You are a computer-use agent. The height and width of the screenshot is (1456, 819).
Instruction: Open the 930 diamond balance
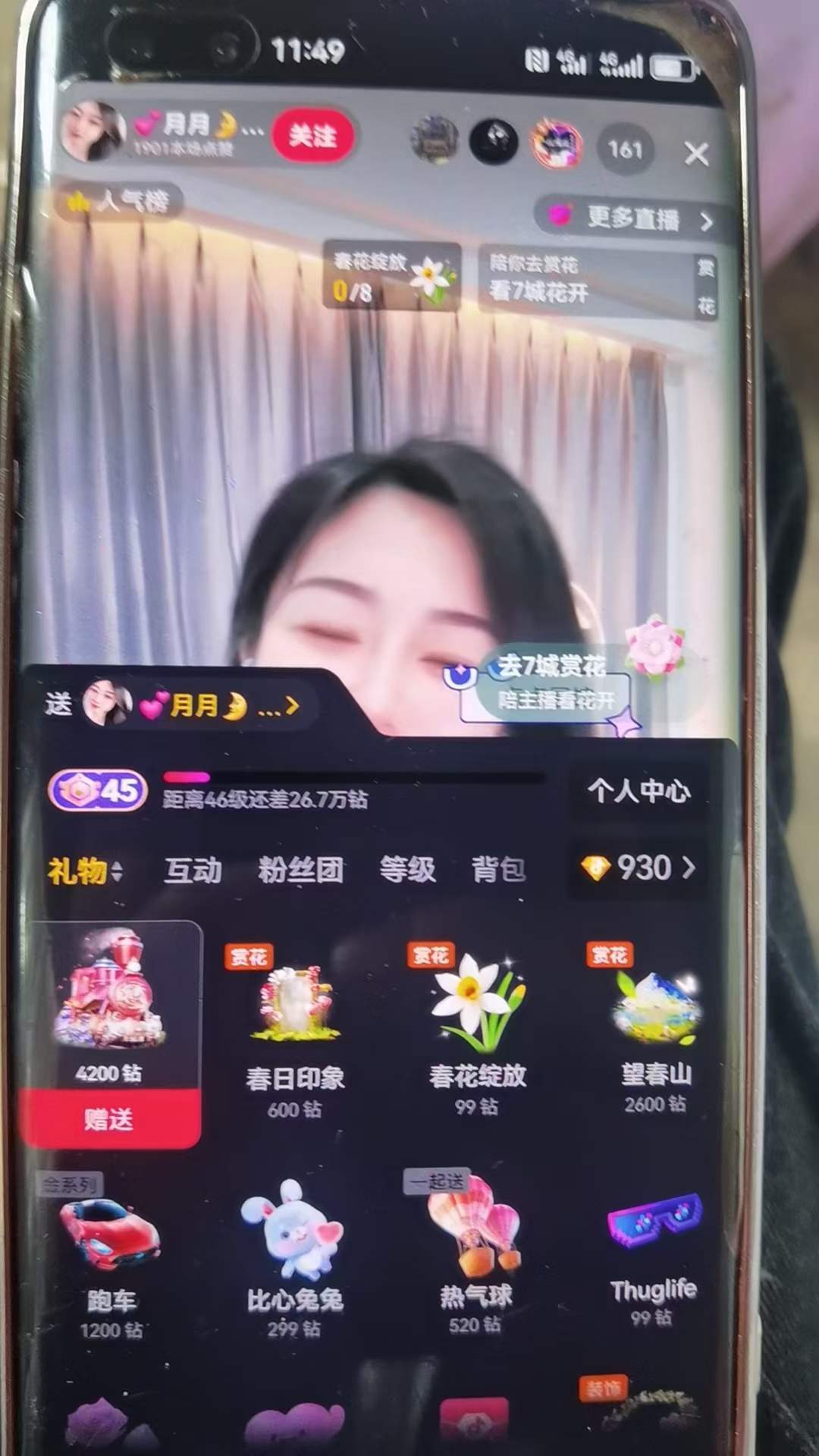click(x=639, y=868)
